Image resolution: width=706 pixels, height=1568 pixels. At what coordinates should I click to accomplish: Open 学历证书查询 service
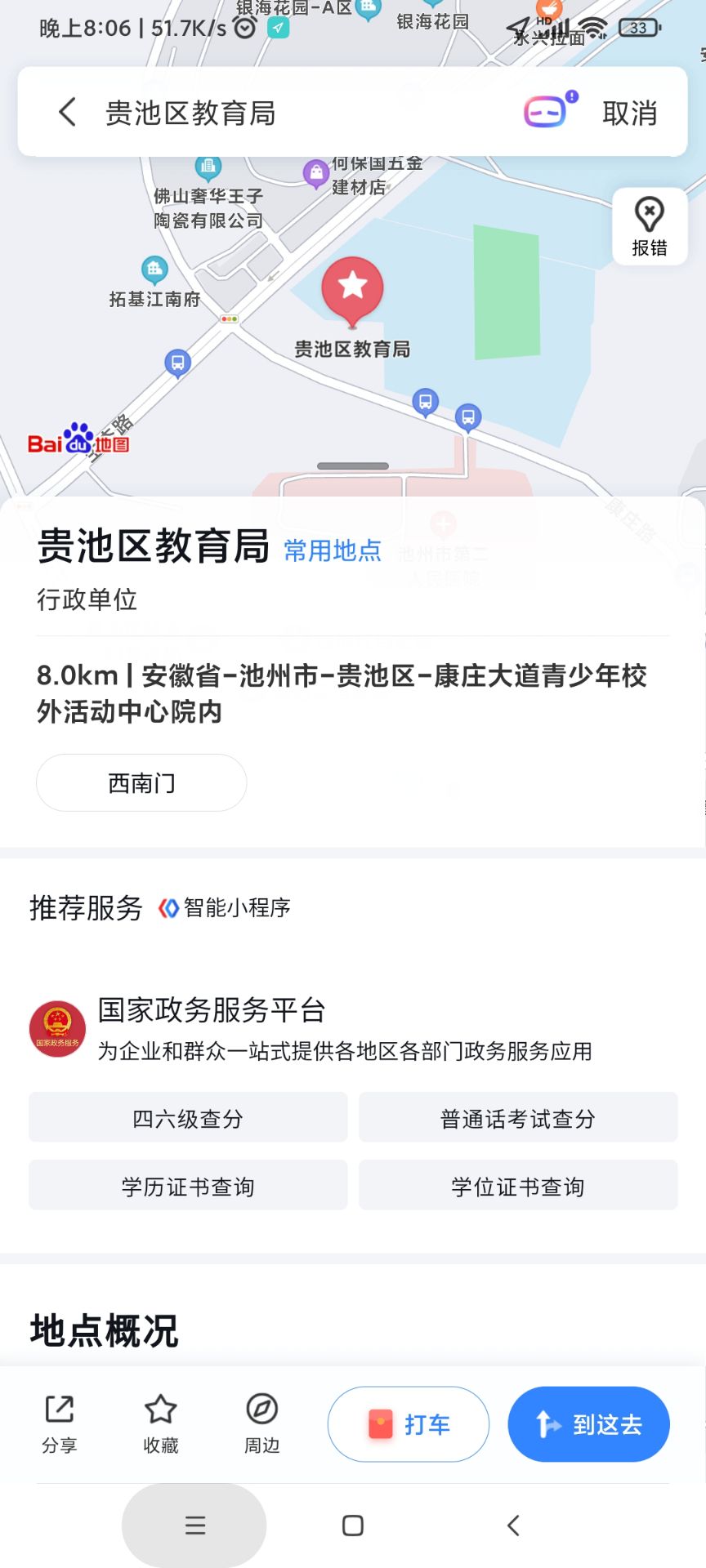tap(188, 1186)
